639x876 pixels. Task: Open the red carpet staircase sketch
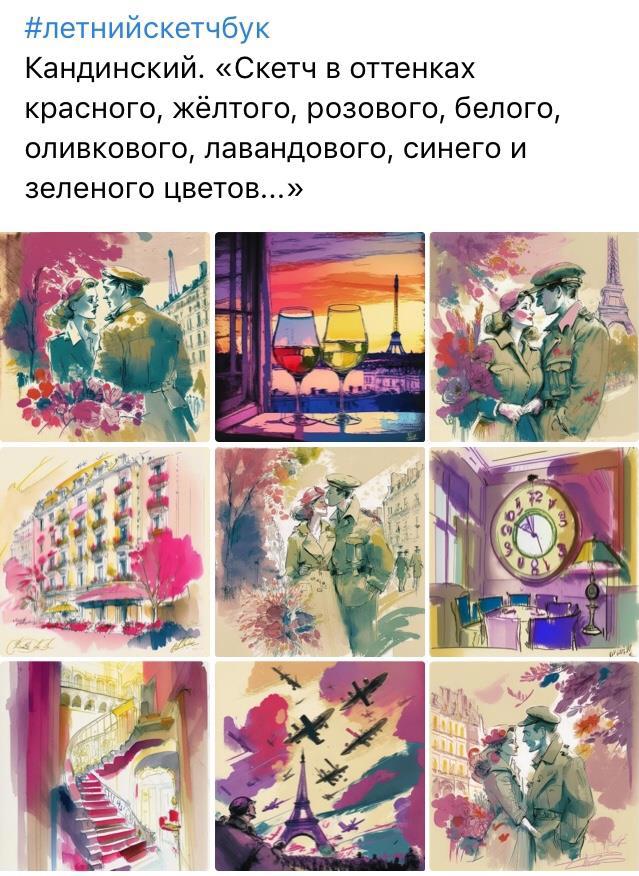tap(105, 766)
